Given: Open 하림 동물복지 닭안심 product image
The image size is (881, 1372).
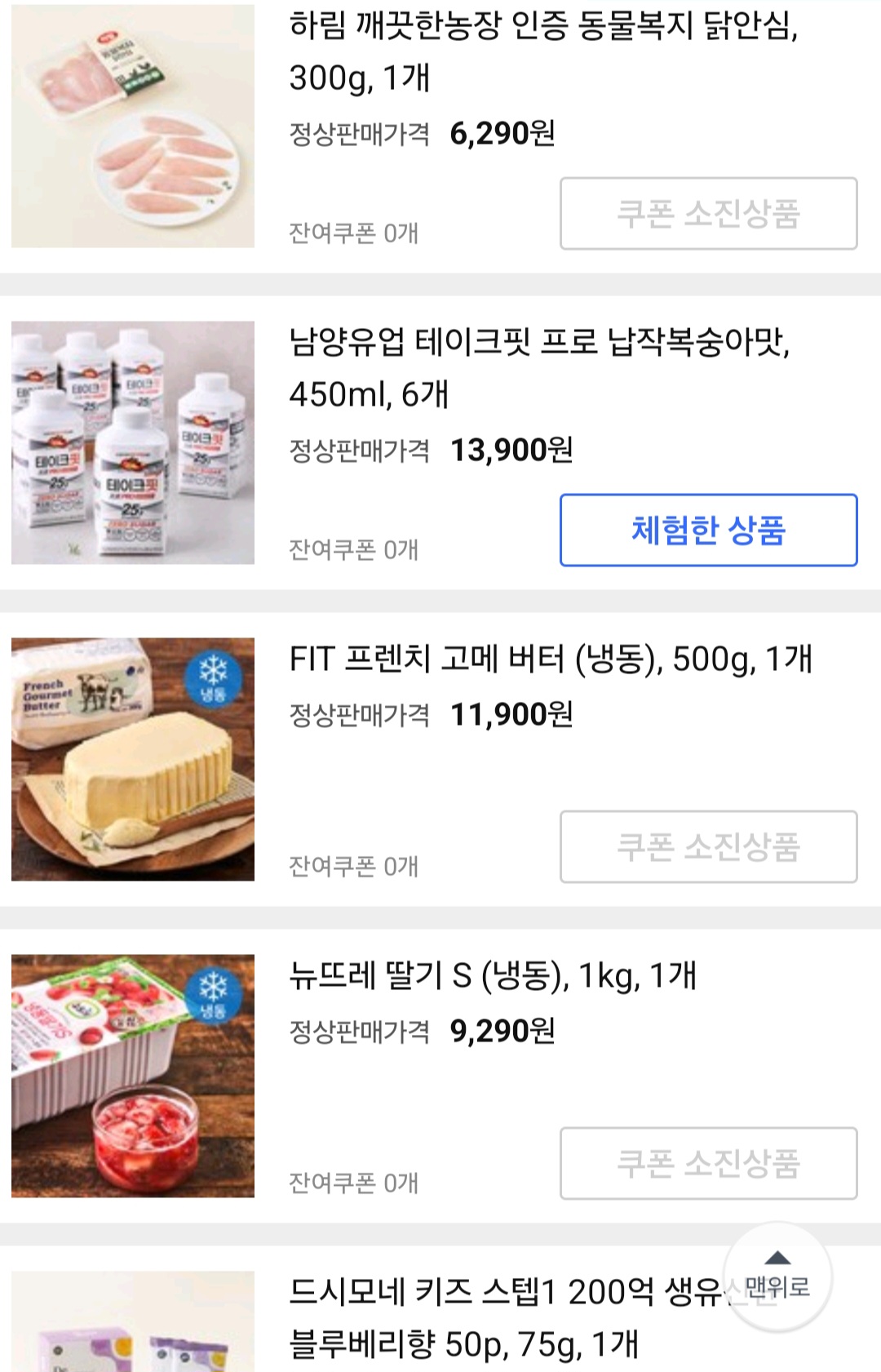Looking at the screenshot, I should [133, 126].
